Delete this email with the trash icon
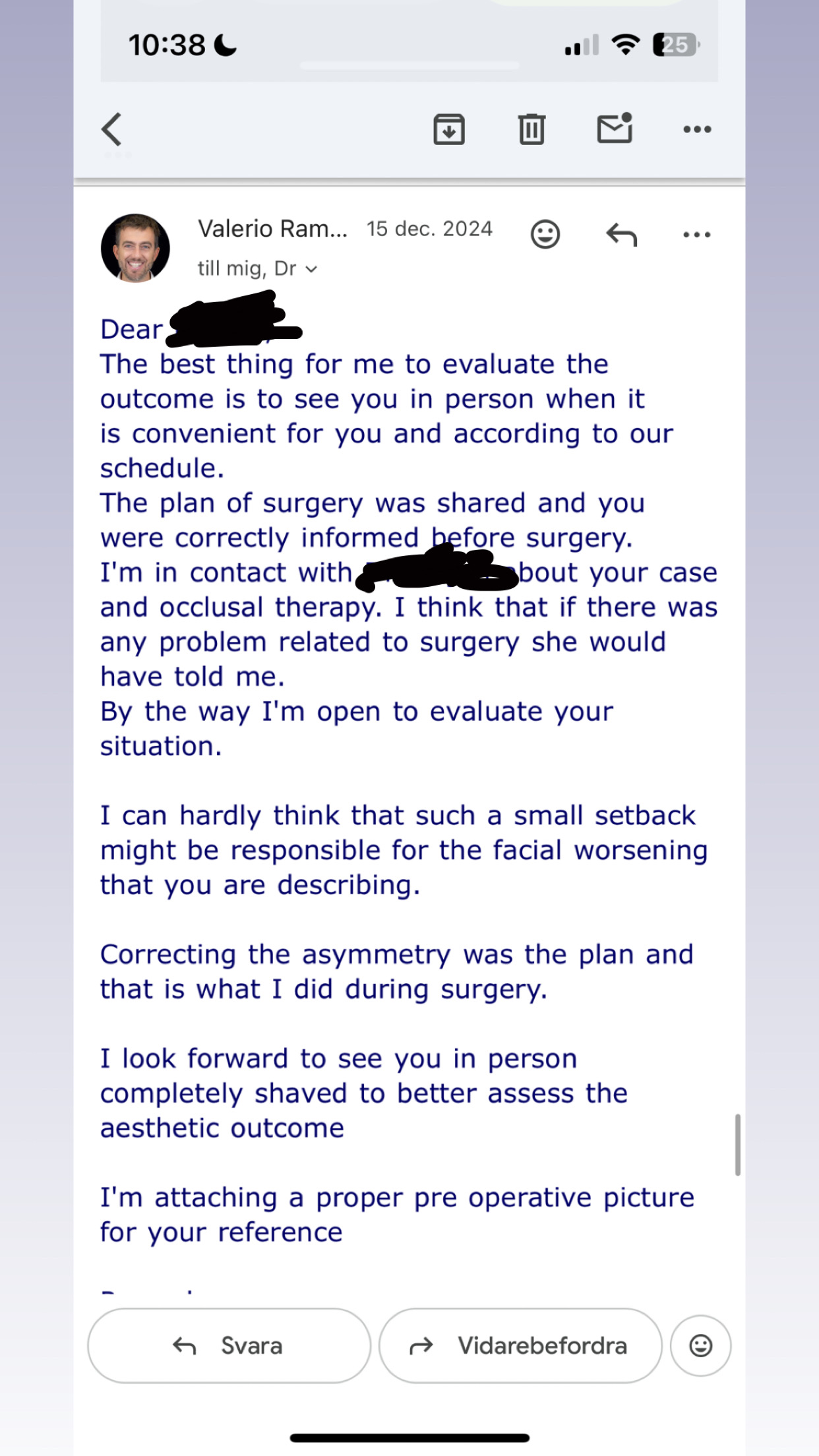Viewport: 819px width, 1456px height. click(531, 129)
